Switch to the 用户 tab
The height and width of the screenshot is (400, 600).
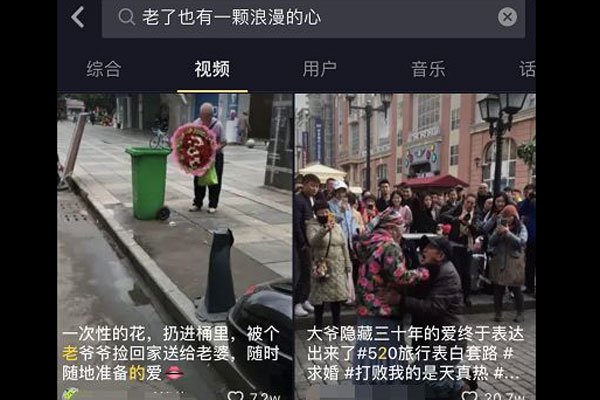pos(320,69)
